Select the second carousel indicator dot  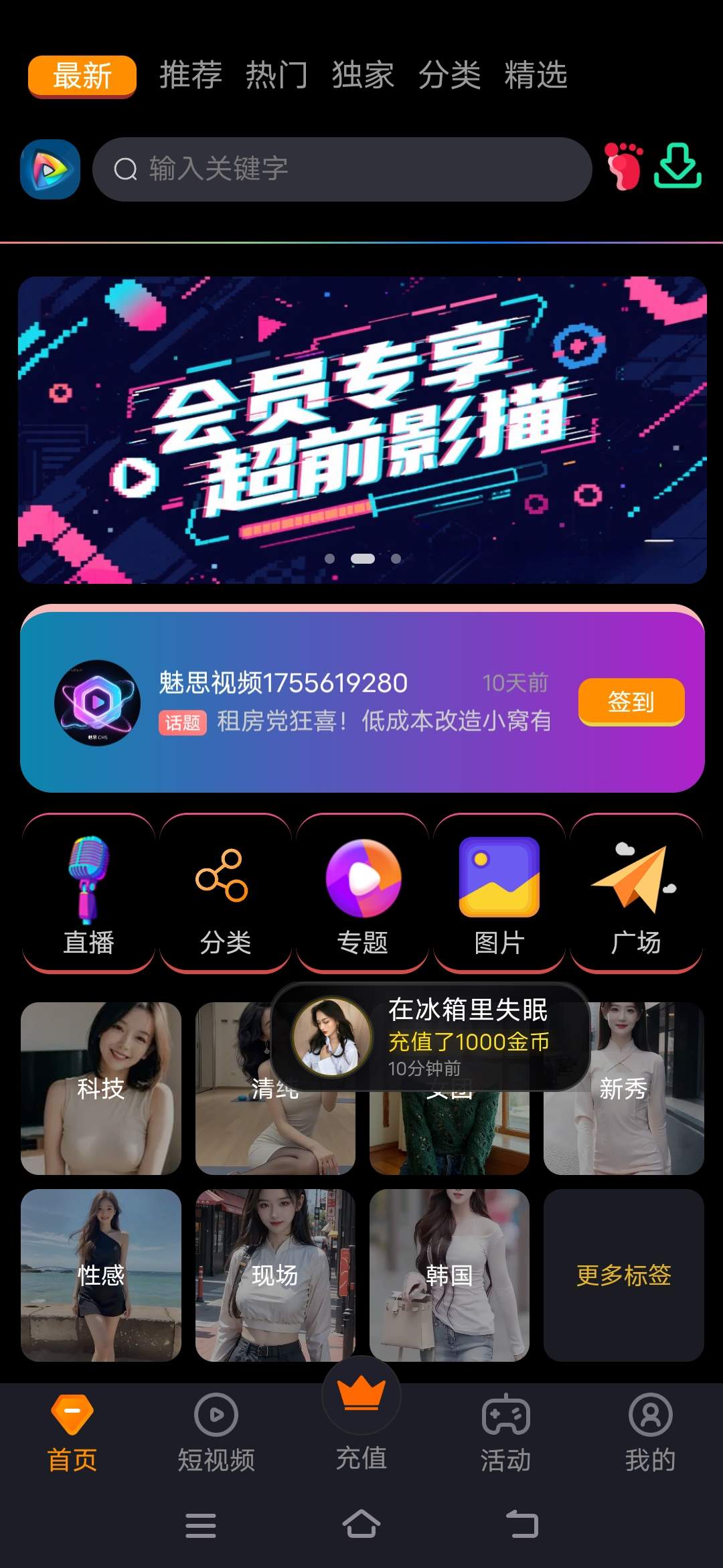click(361, 558)
